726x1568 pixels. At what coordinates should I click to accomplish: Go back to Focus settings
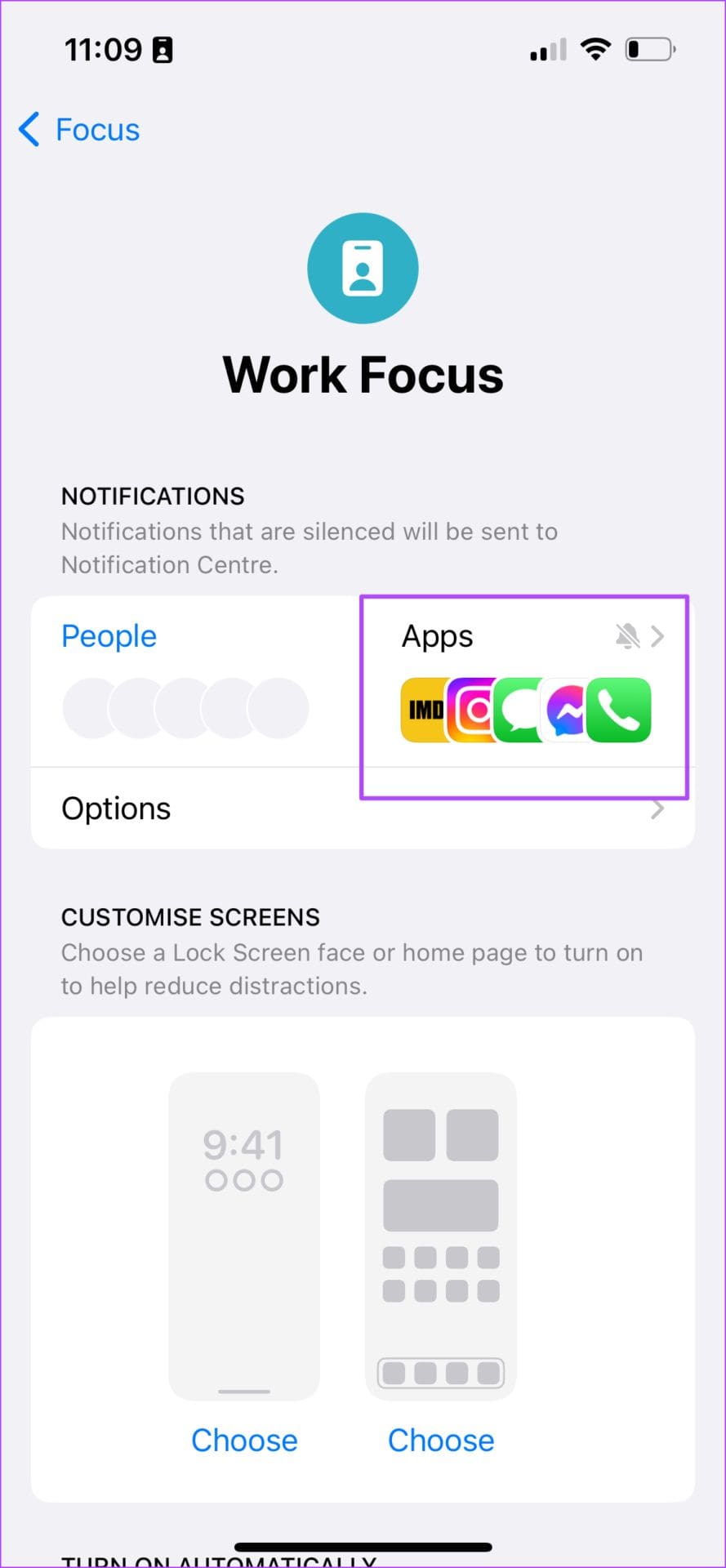click(x=79, y=130)
